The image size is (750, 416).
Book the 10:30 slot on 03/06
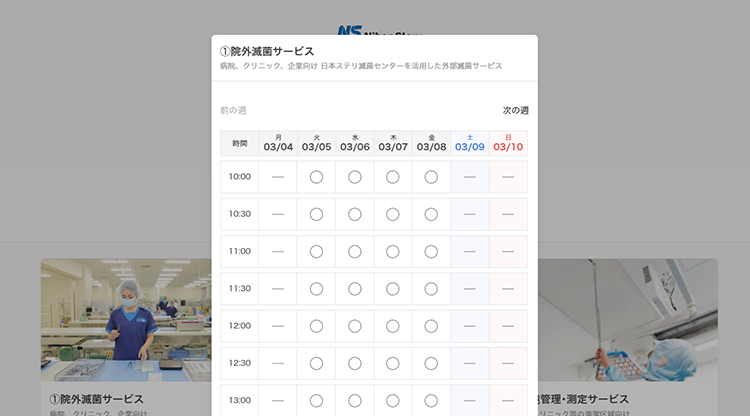pyautogui.click(x=355, y=214)
